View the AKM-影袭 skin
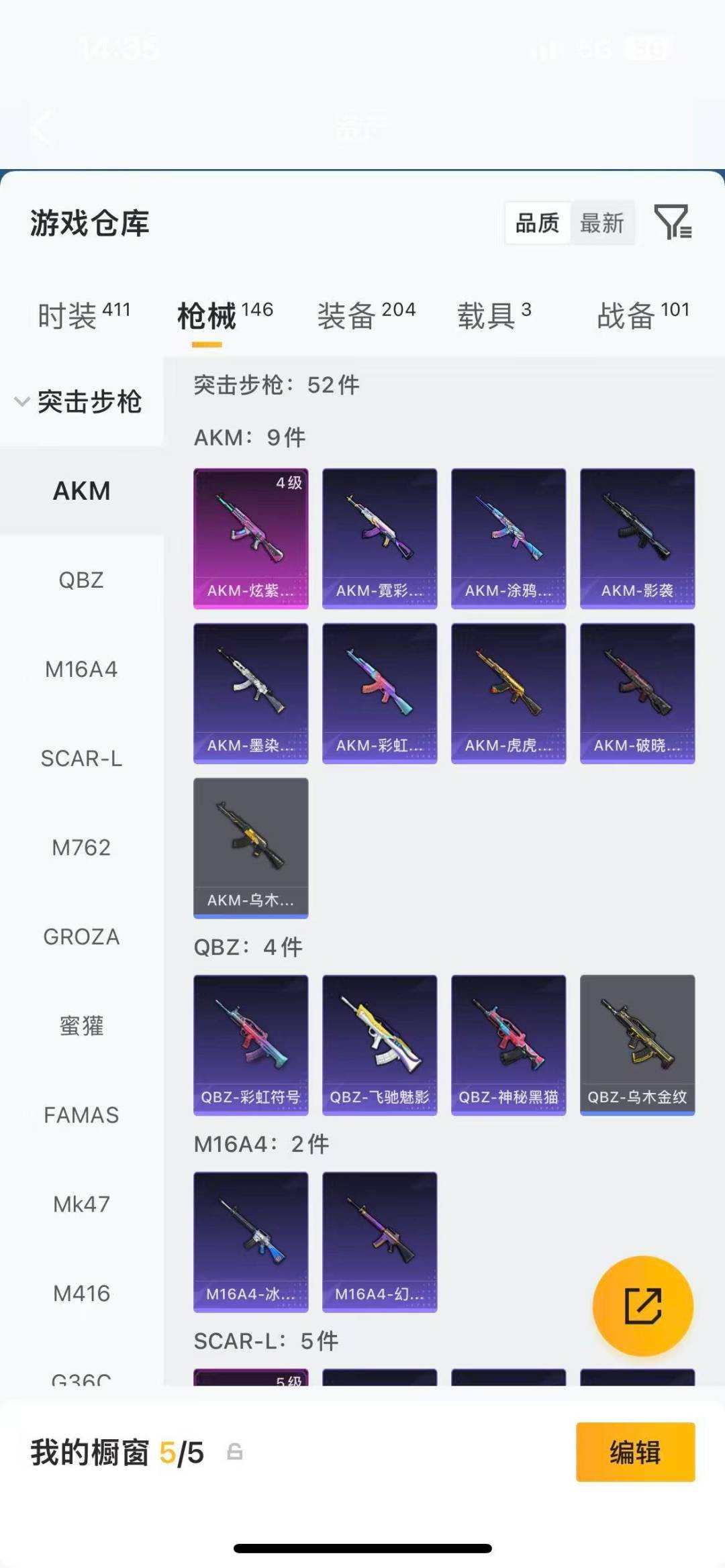725x1568 pixels. click(638, 539)
